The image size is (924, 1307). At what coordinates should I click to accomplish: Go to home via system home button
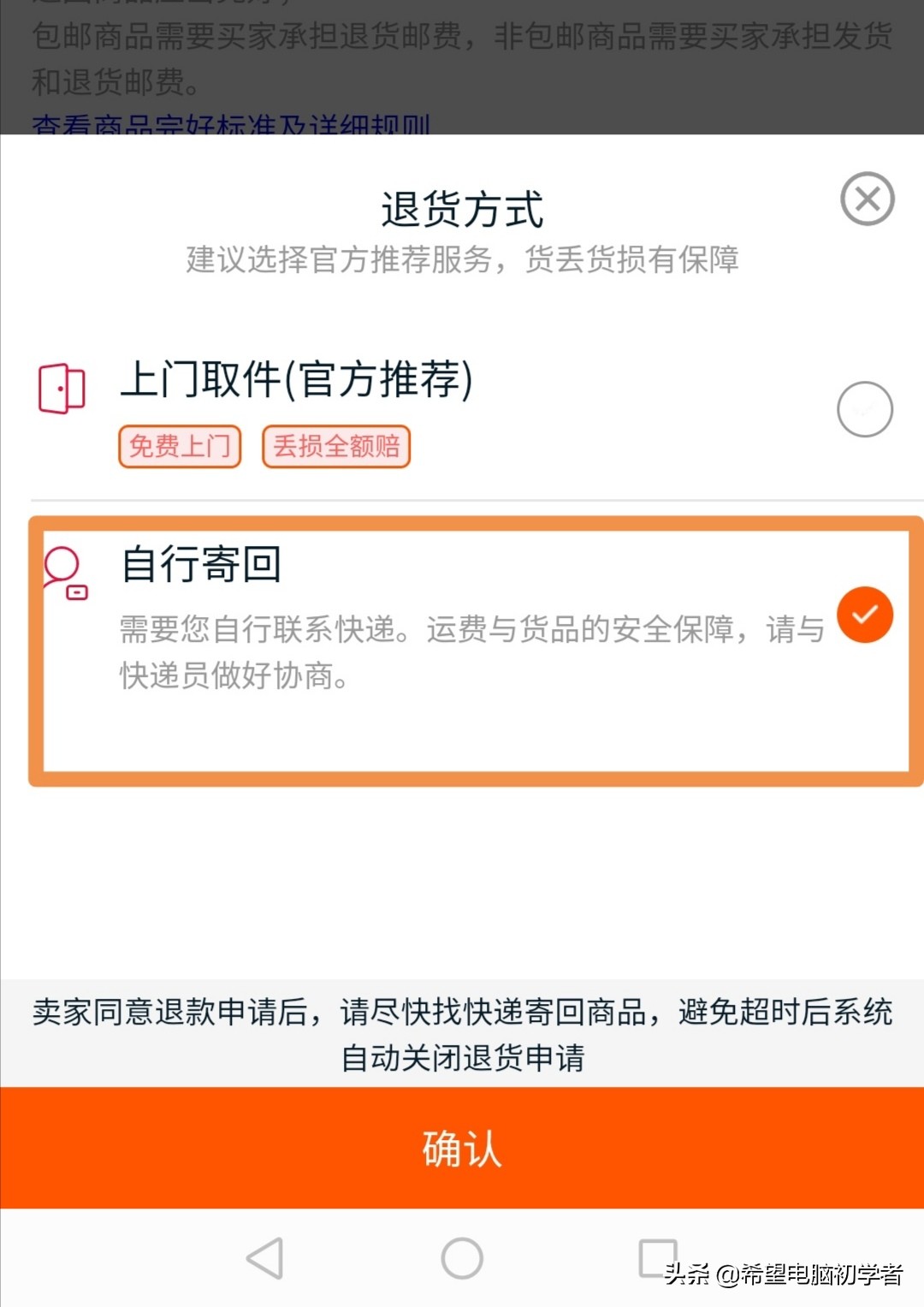coord(462,1258)
